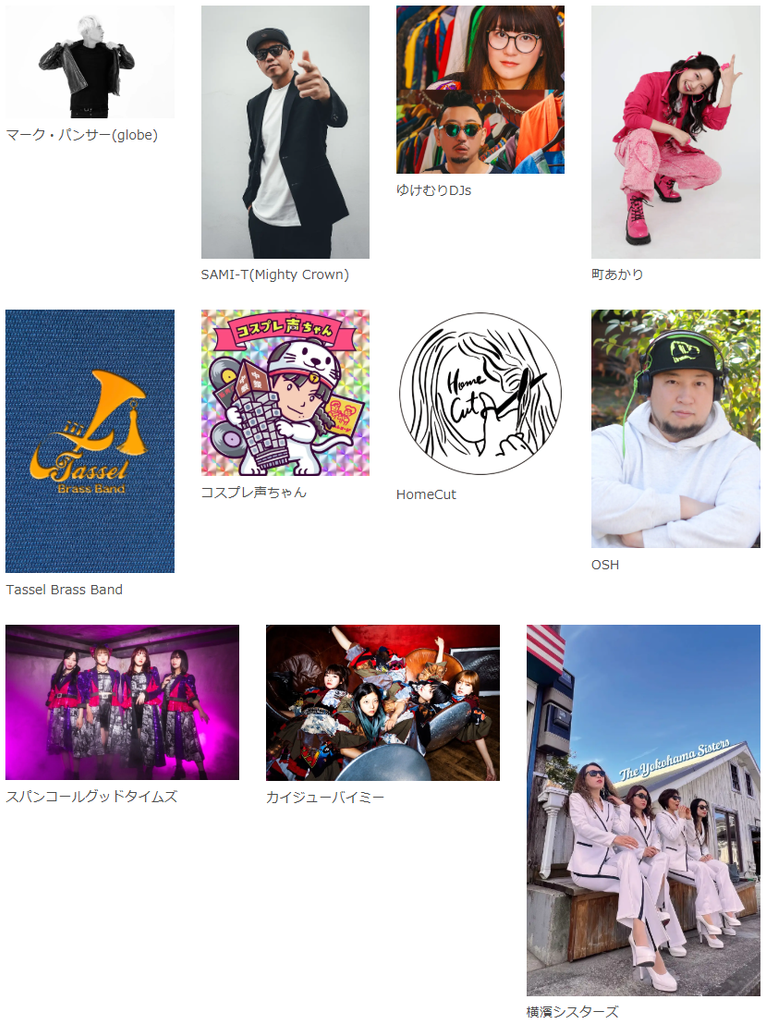
Task: Enlarge the 町あかり photo
Action: click(675, 133)
